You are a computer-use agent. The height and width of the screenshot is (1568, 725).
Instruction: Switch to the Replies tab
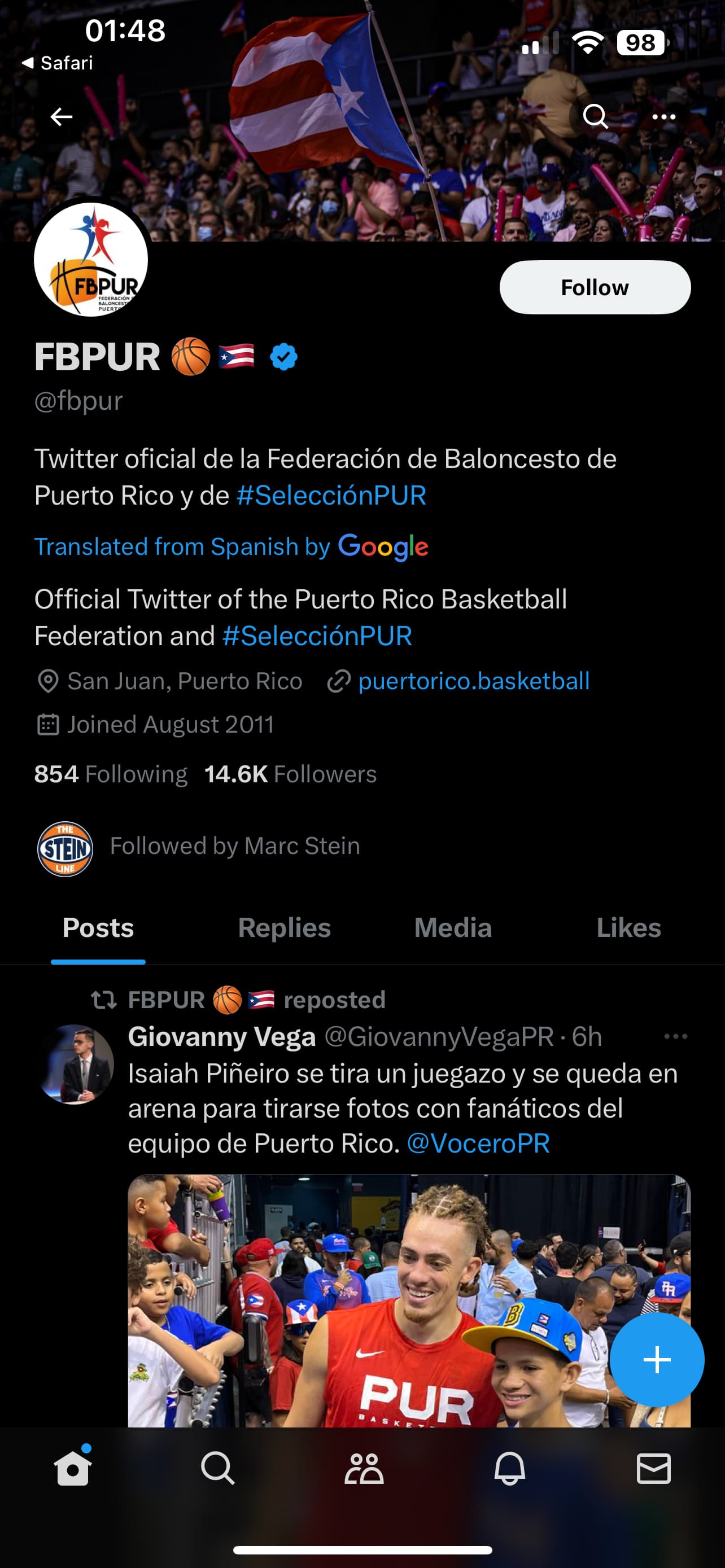click(284, 928)
